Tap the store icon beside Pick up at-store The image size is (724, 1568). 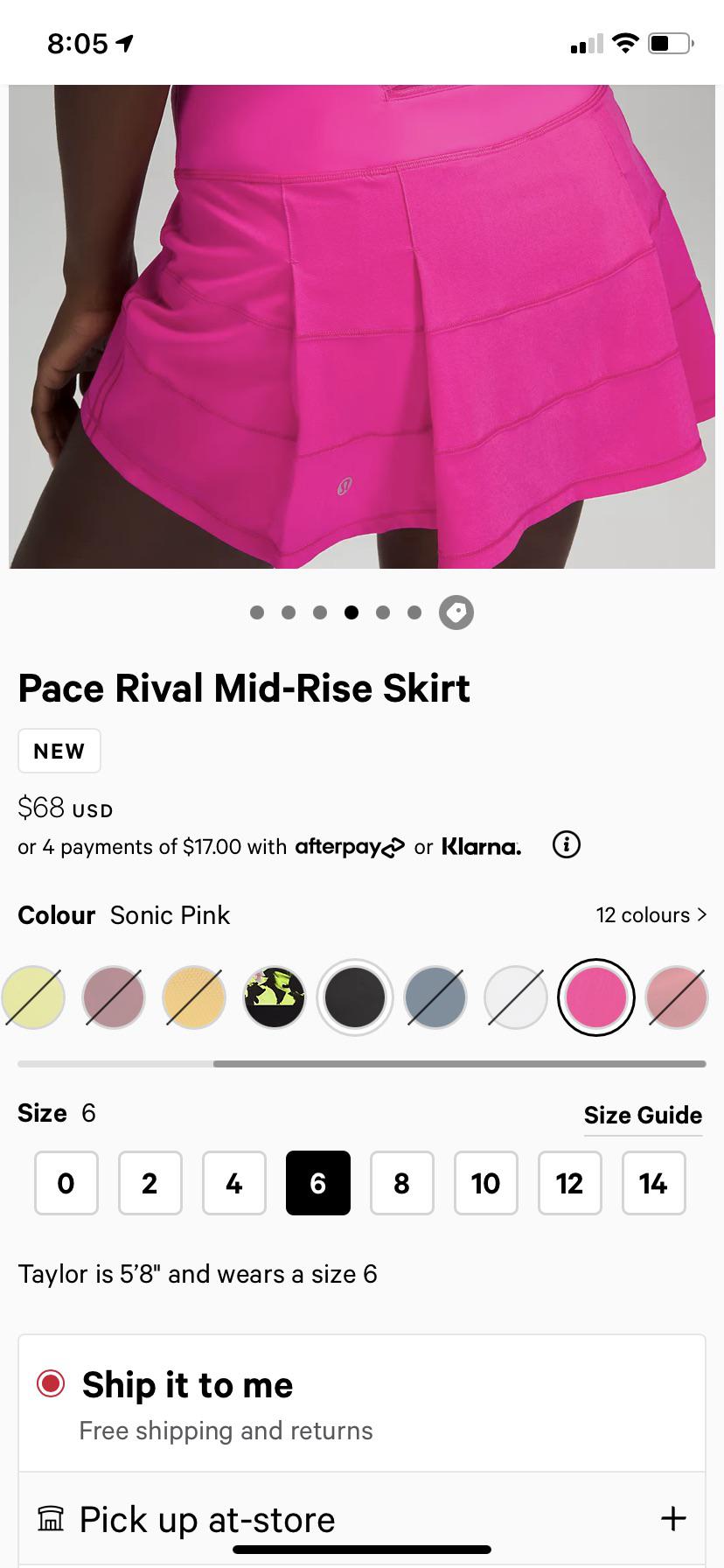coord(51,1519)
